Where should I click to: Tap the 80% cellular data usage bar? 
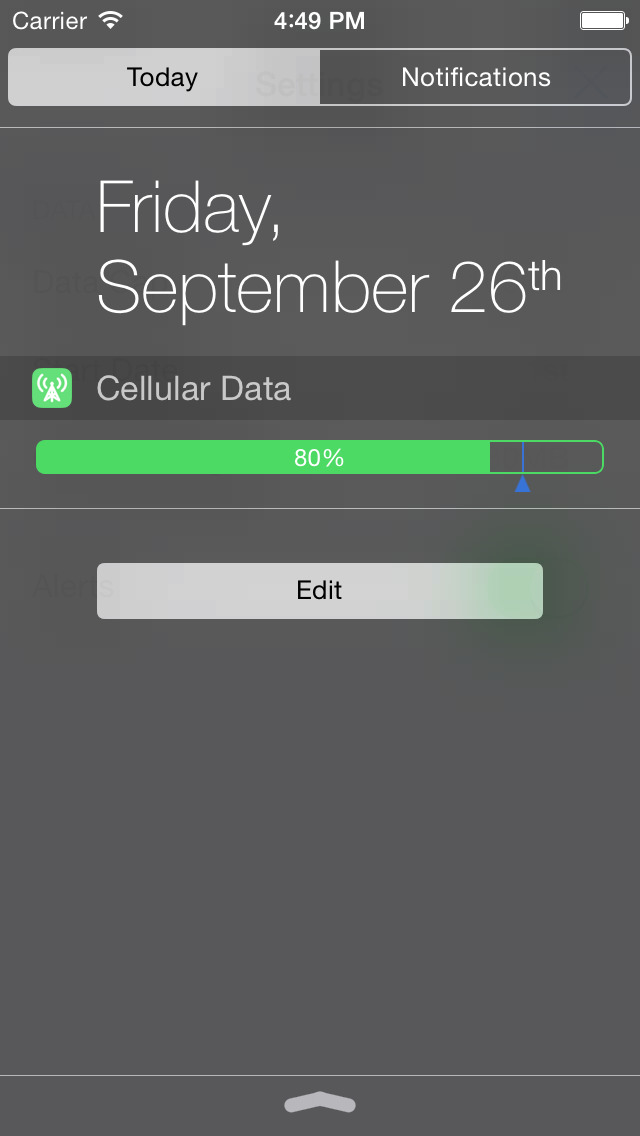tap(320, 457)
